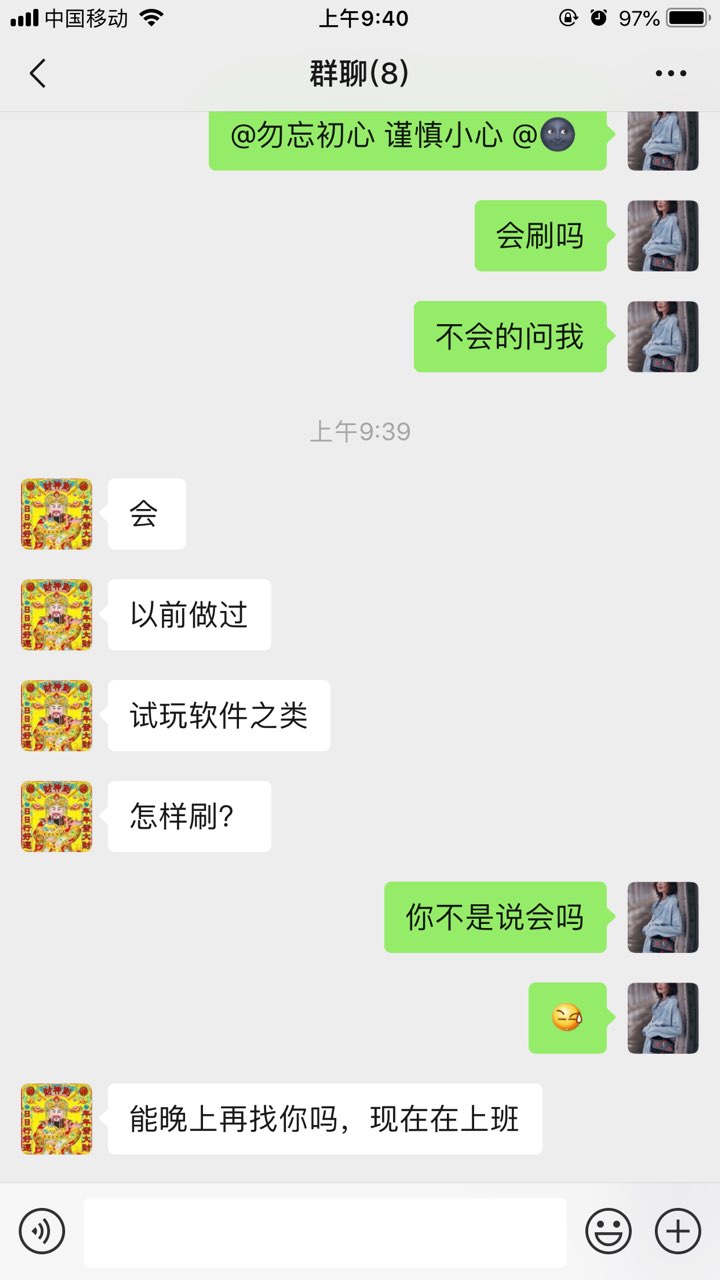Switch to voice message input

pyautogui.click(x=42, y=1231)
